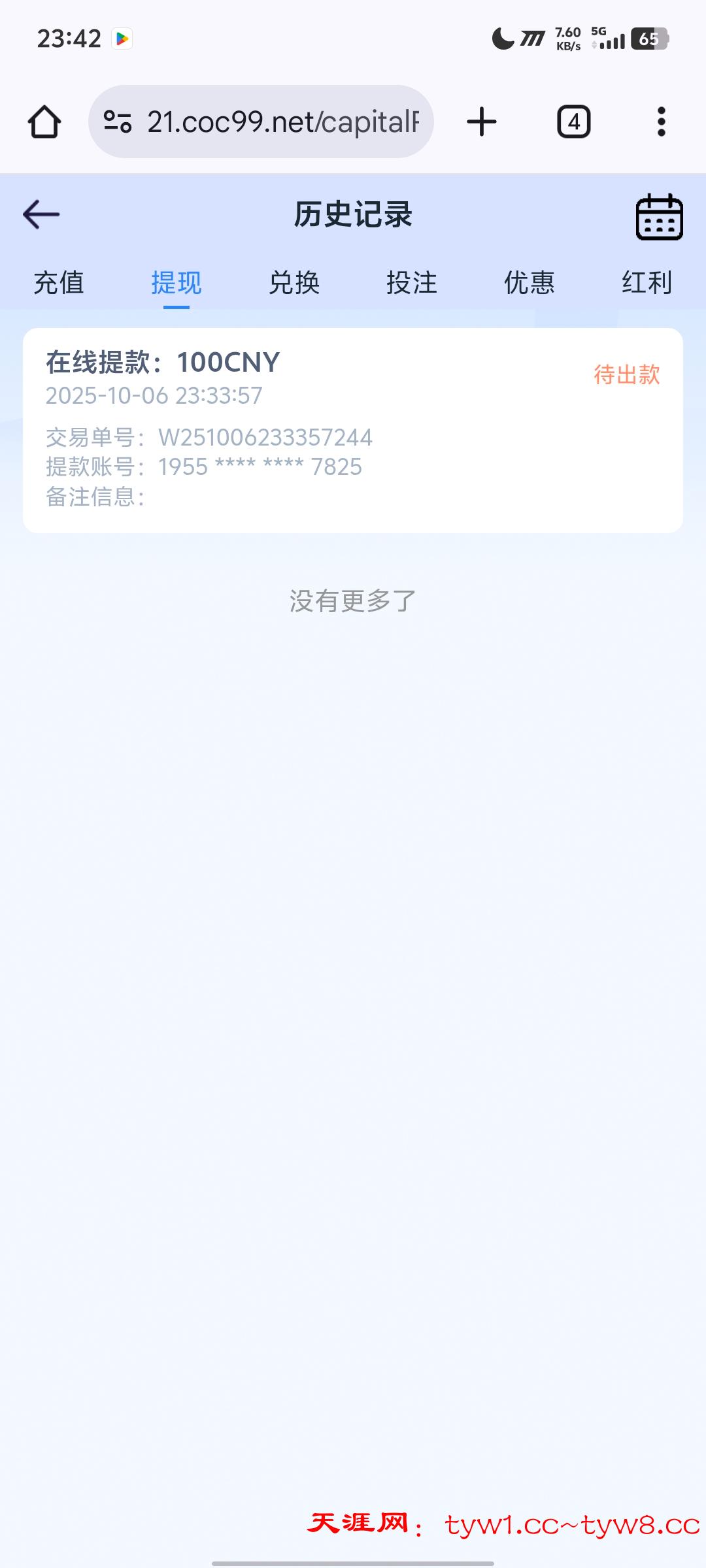This screenshot has width=706, height=1568.
Task: Go back from the 历史记录 page
Action: click(41, 214)
